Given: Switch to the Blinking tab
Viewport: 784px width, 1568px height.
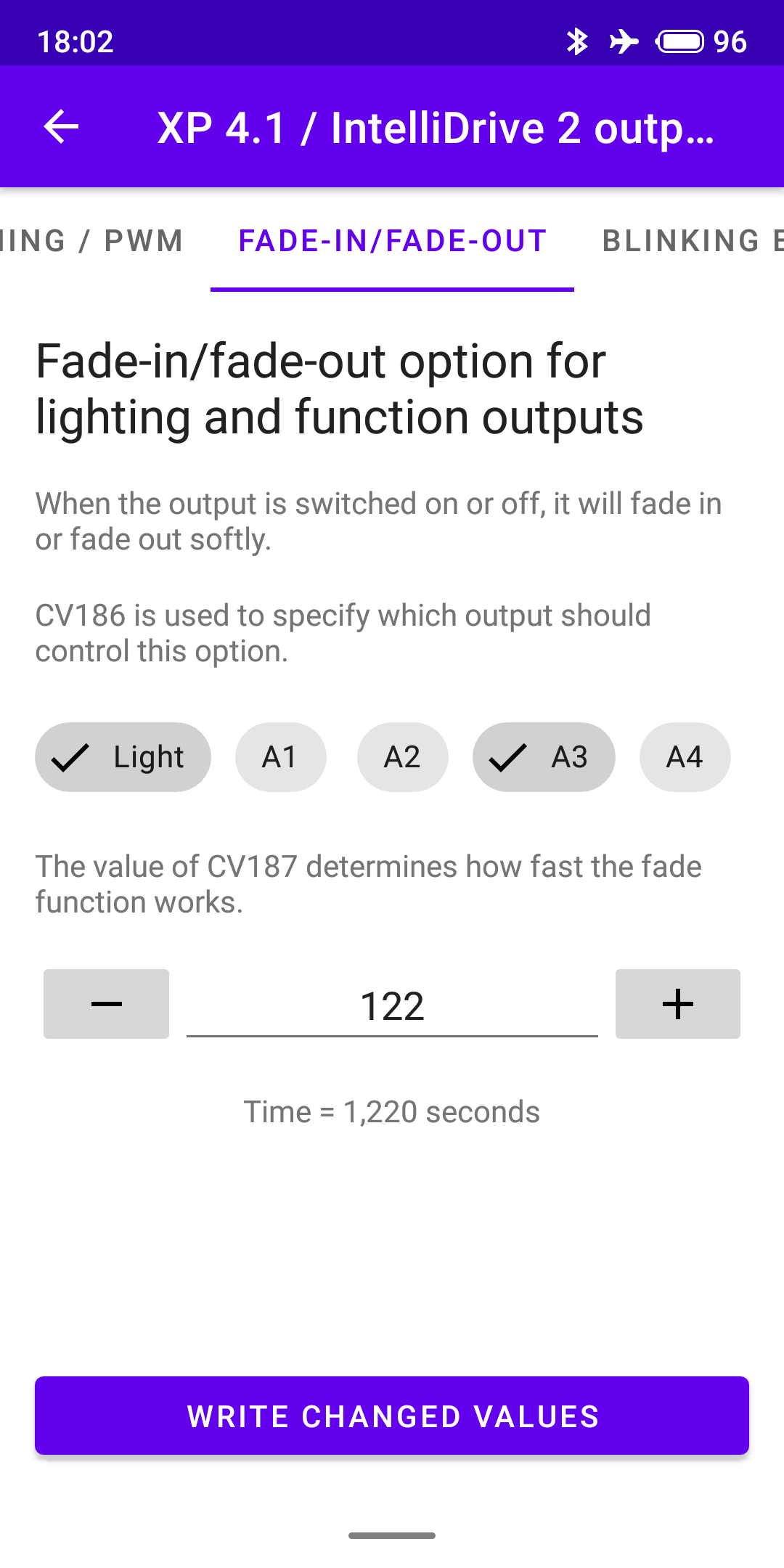Looking at the screenshot, I should point(690,241).
